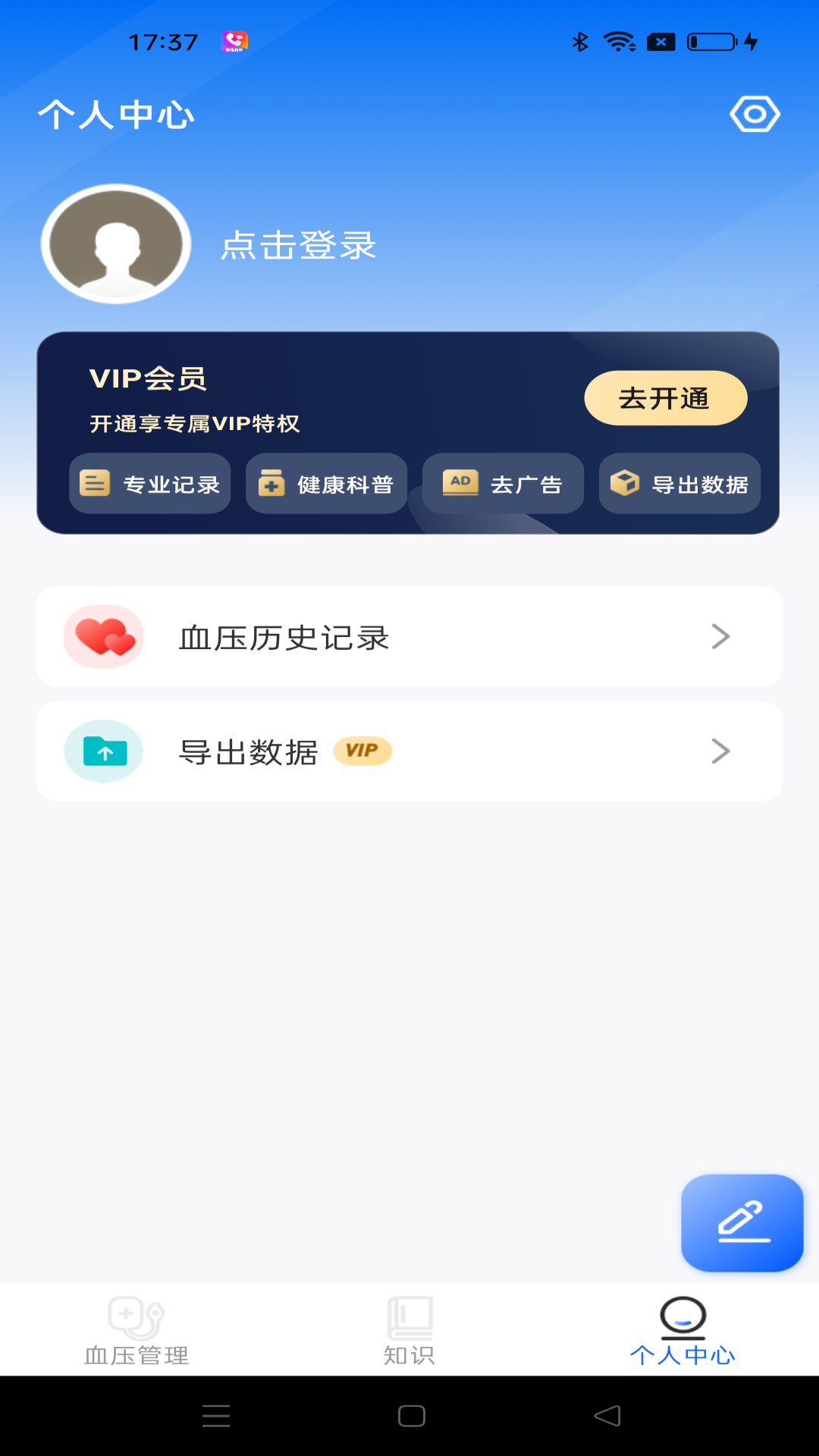819x1456 pixels.
Task: Click the teal upload folder icon
Action: tap(104, 751)
